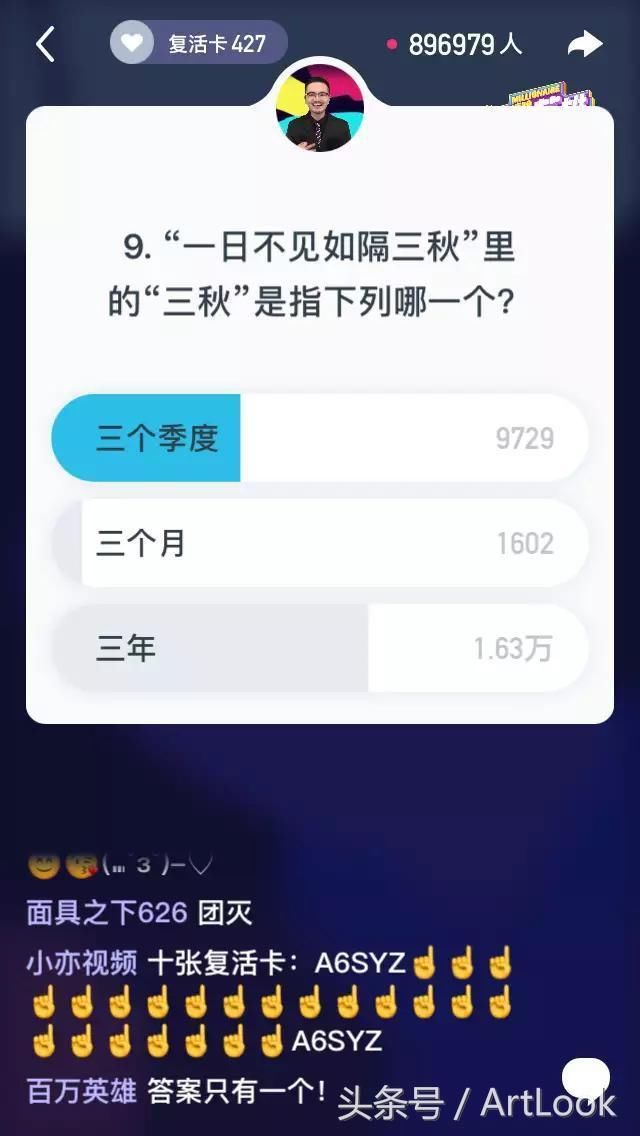640x1136 pixels.
Task: Select the answer 三个月
Action: point(319,543)
